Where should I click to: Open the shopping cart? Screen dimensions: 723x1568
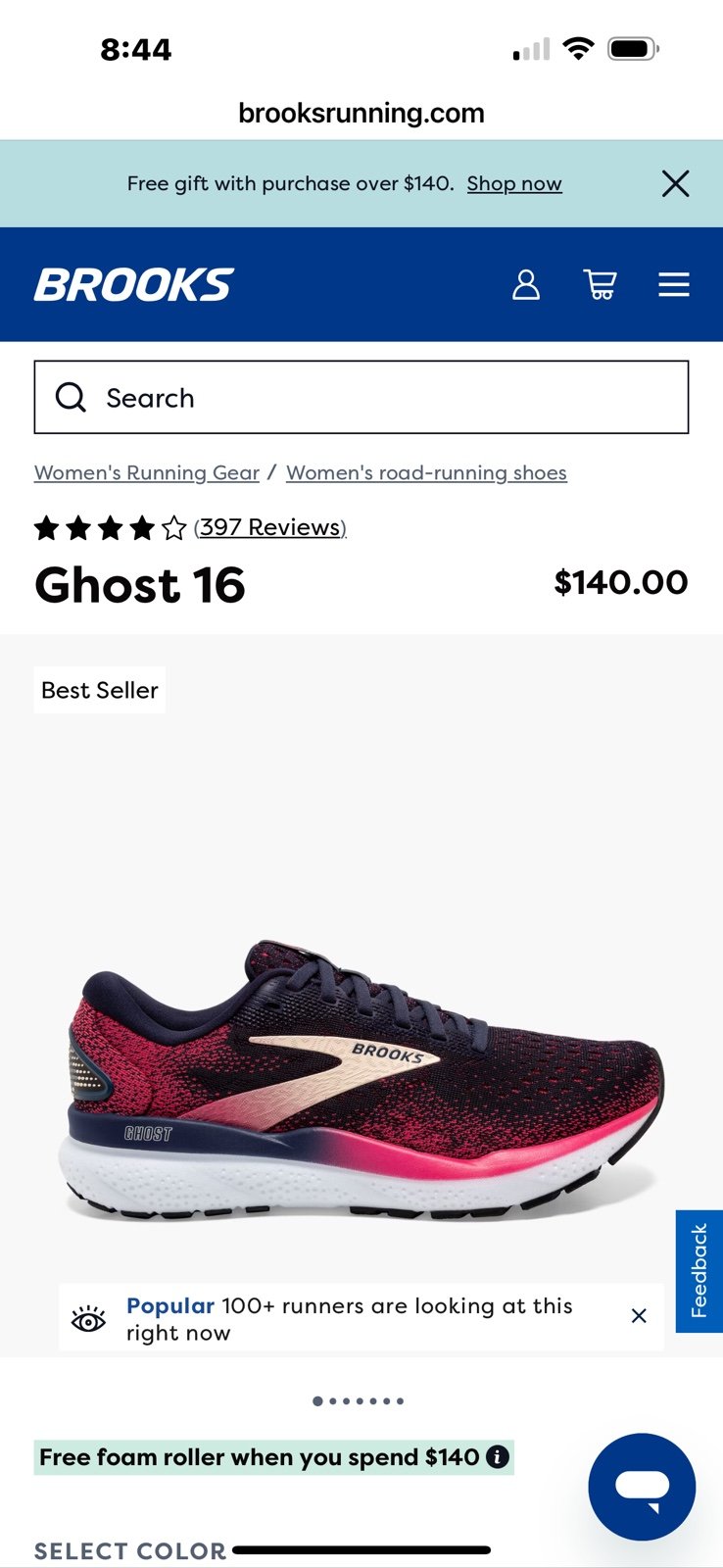tap(600, 285)
